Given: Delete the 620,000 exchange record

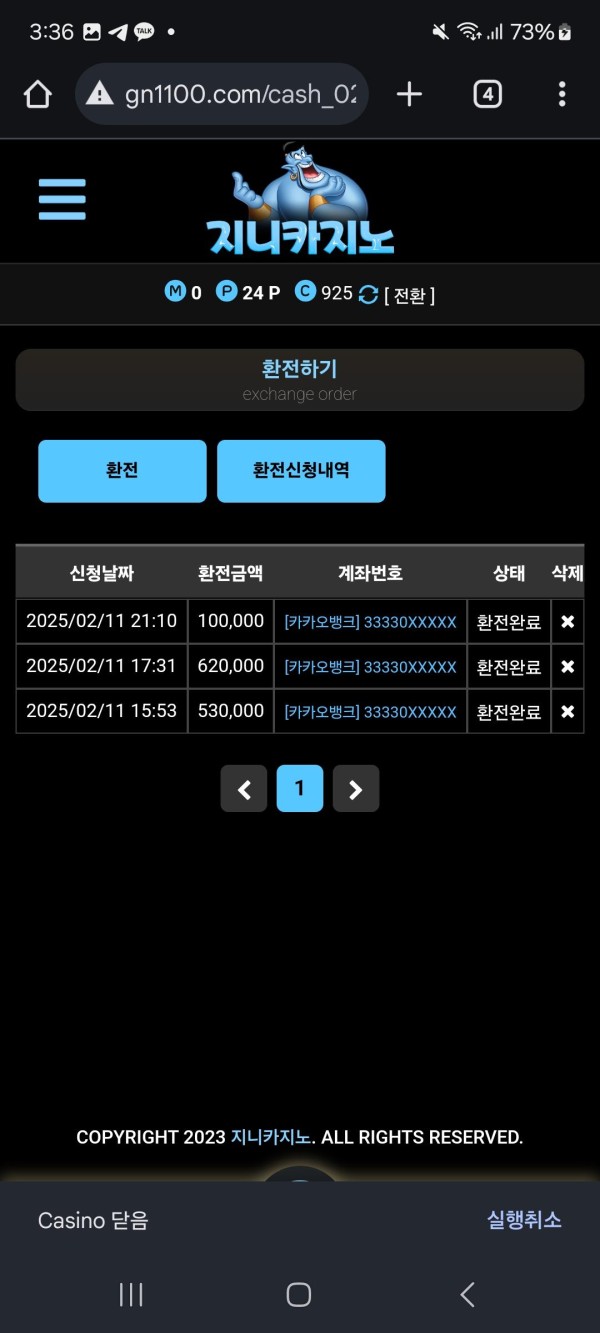Looking at the screenshot, I should pos(567,667).
